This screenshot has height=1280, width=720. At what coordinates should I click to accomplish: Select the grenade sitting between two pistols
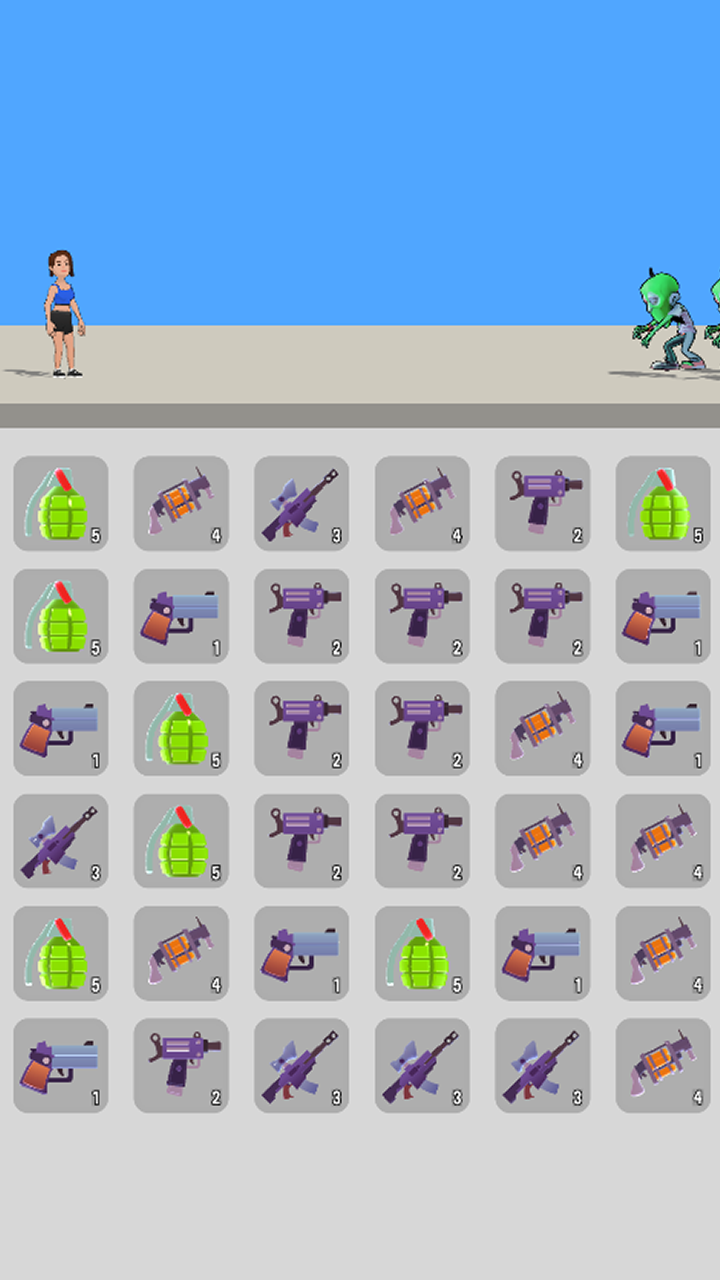pos(422,953)
